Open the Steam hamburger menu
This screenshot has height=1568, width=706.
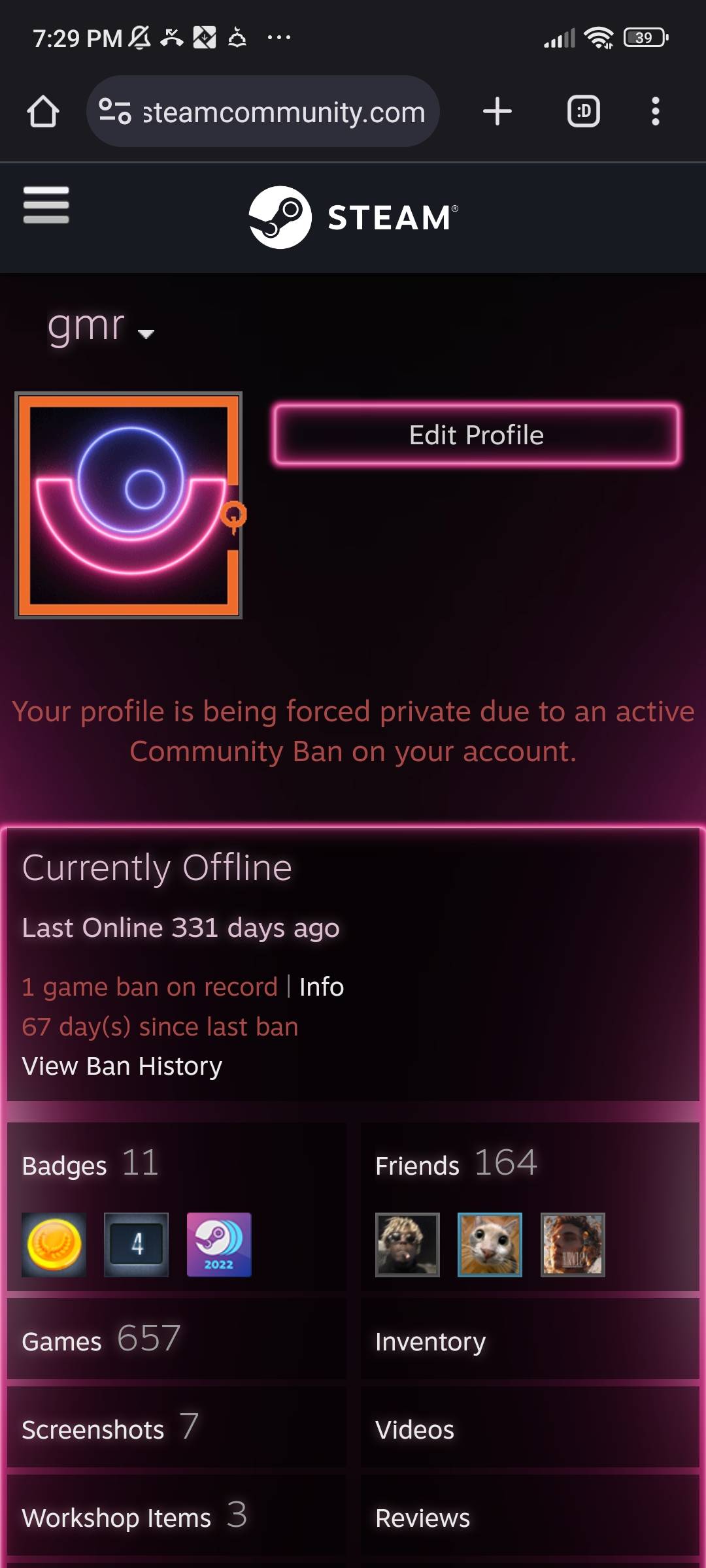pos(46,205)
